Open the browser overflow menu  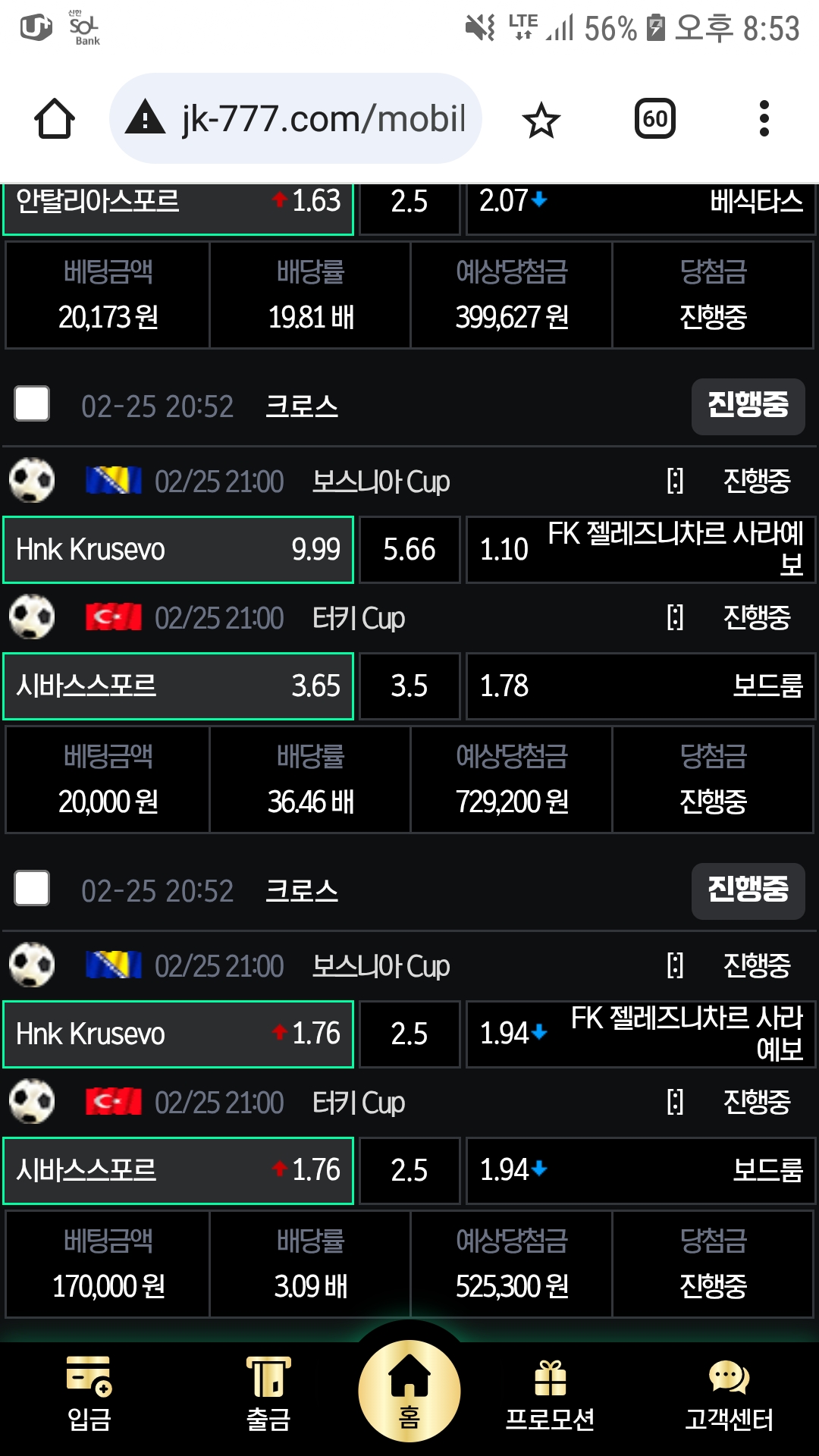(x=764, y=119)
